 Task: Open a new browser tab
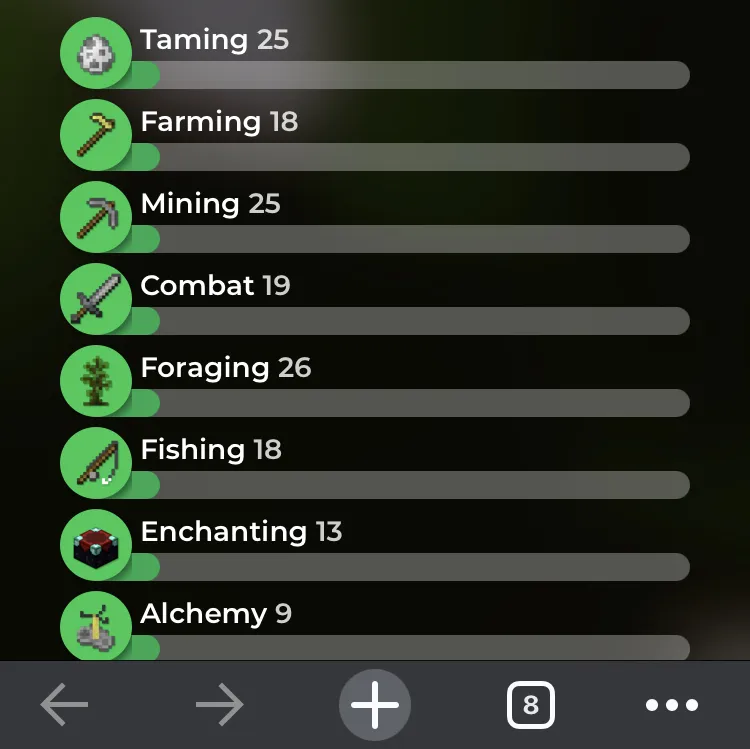tap(375, 705)
